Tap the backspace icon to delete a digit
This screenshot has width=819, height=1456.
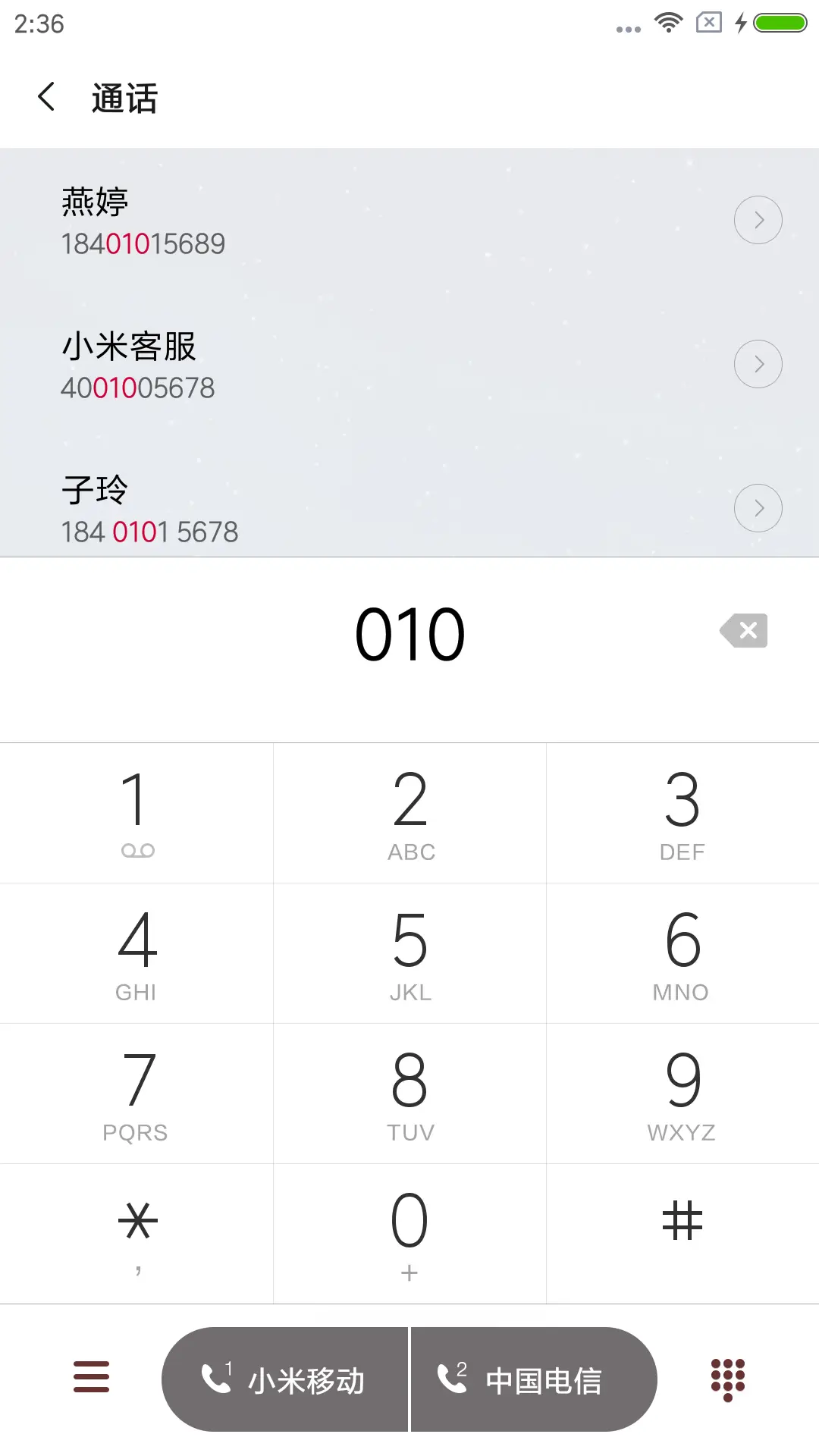742,630
